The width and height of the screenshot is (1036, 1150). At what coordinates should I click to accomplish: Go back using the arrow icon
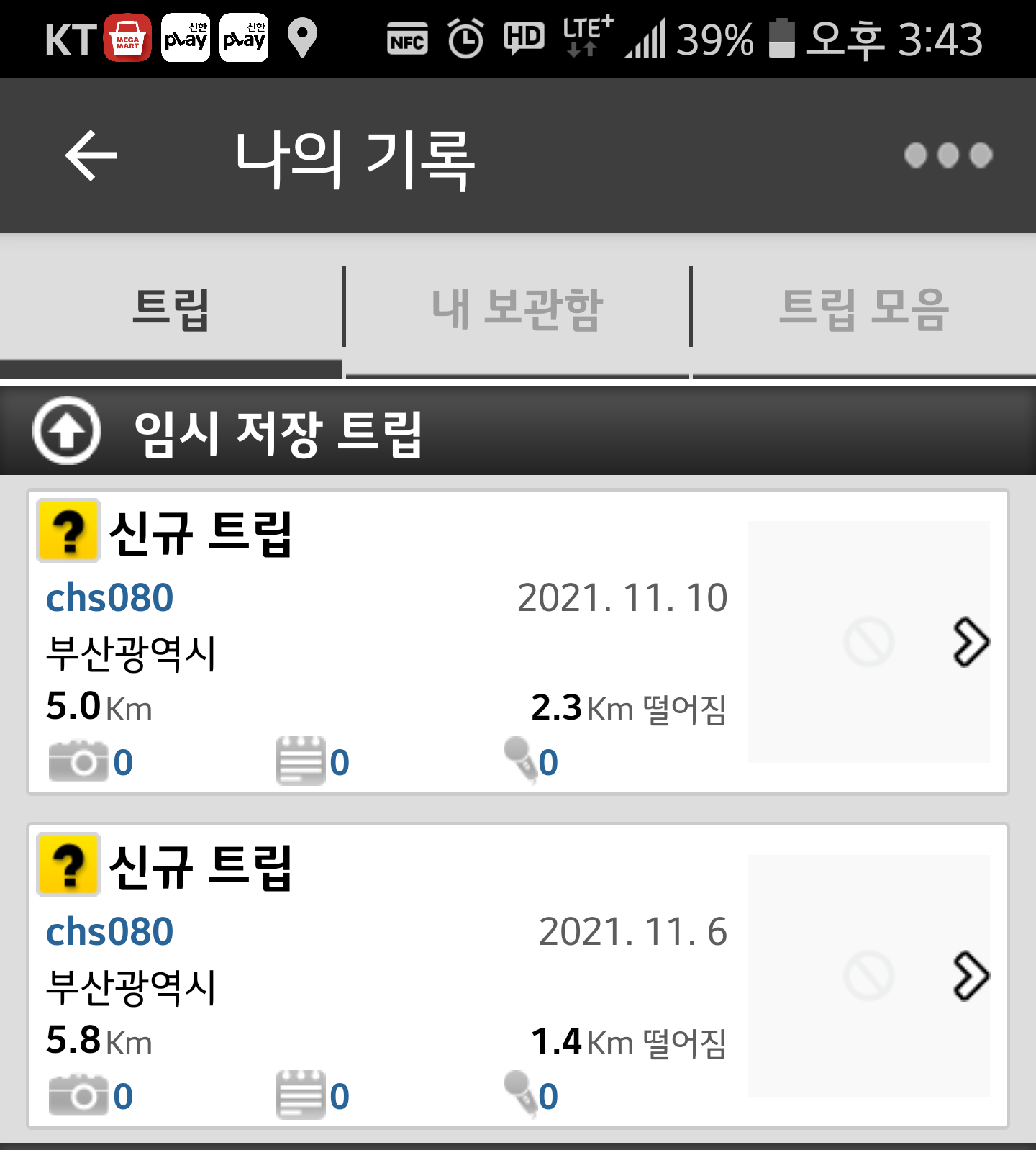[91, 155]
